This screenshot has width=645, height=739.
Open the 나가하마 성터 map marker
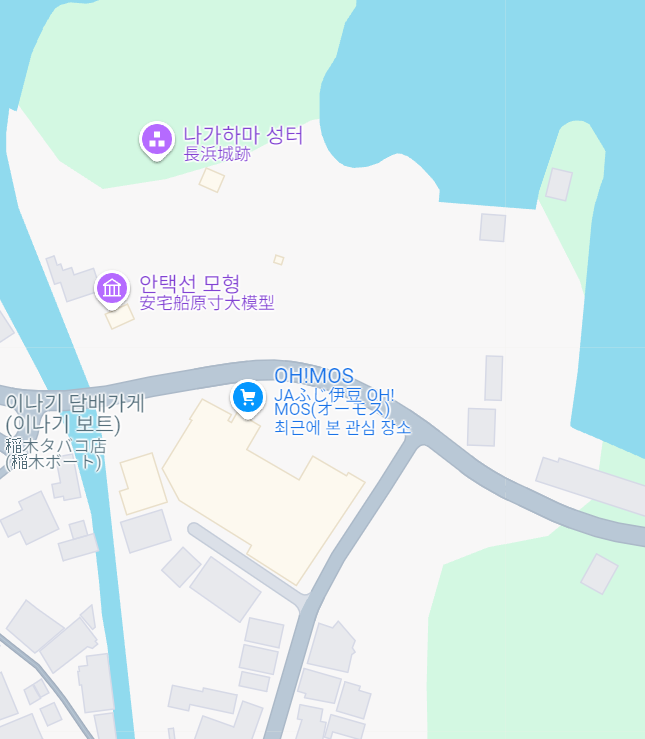pyautogui.click(x=156, y=141)
